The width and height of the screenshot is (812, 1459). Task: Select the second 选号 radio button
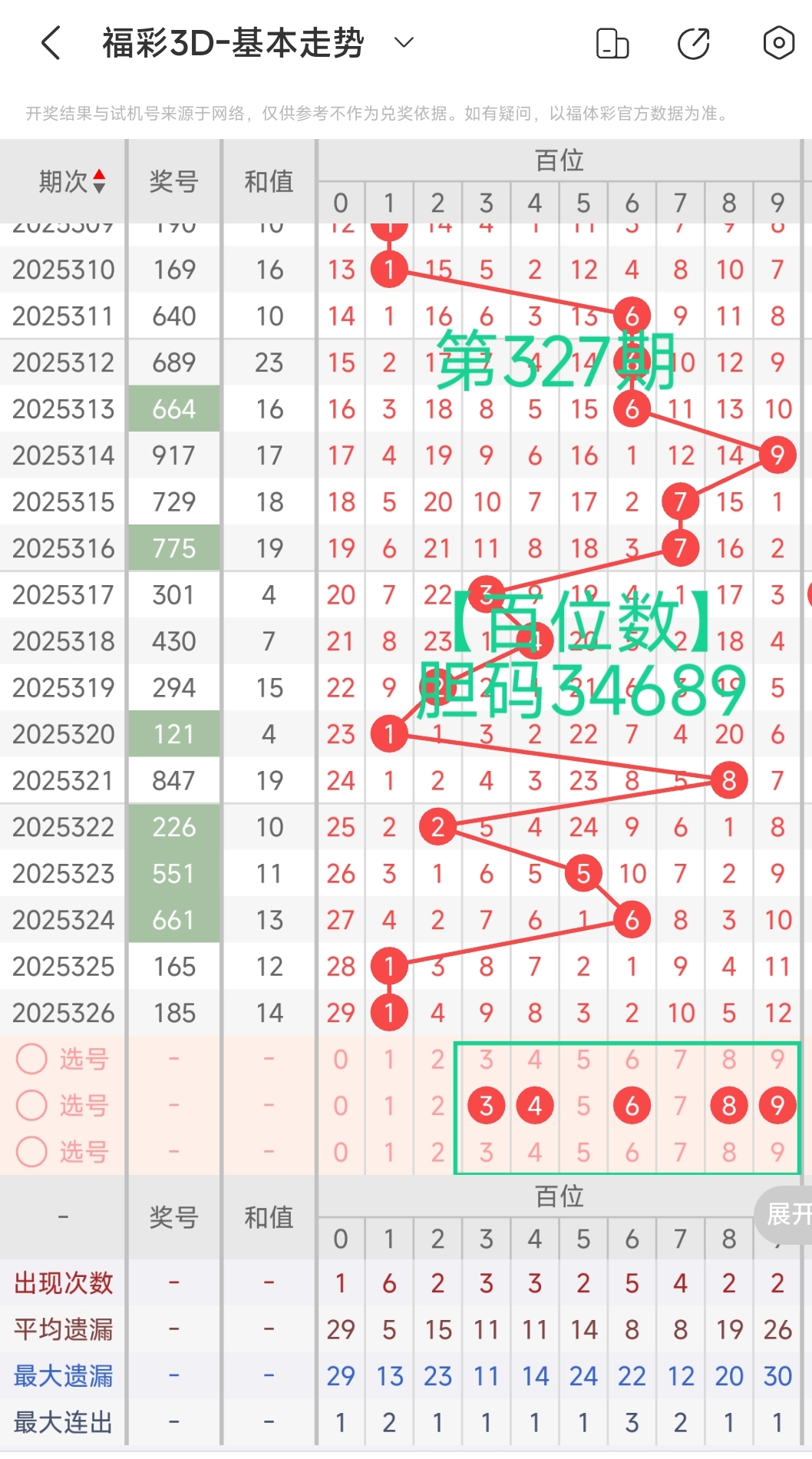tap(31, 1105)
